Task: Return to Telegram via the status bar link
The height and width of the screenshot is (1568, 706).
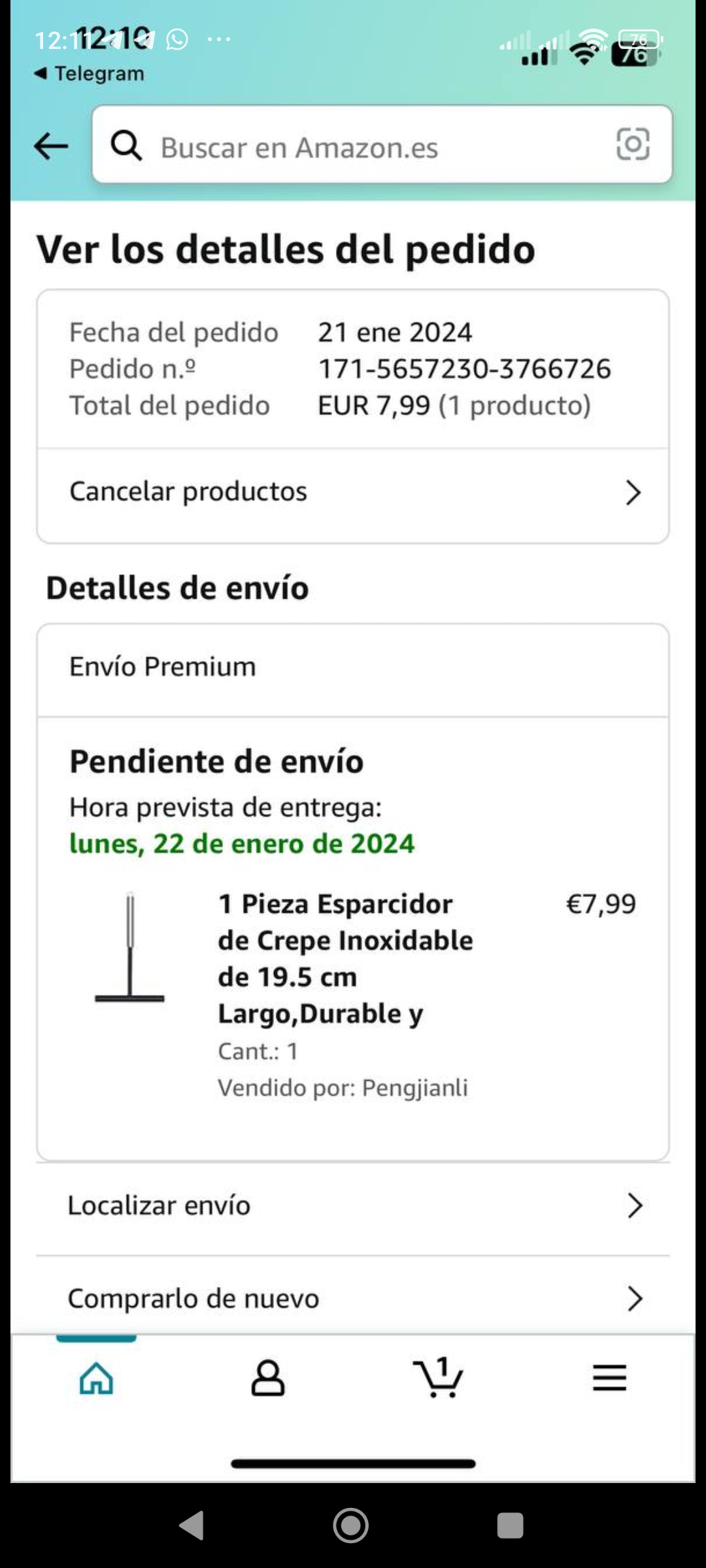Action: 90,74
